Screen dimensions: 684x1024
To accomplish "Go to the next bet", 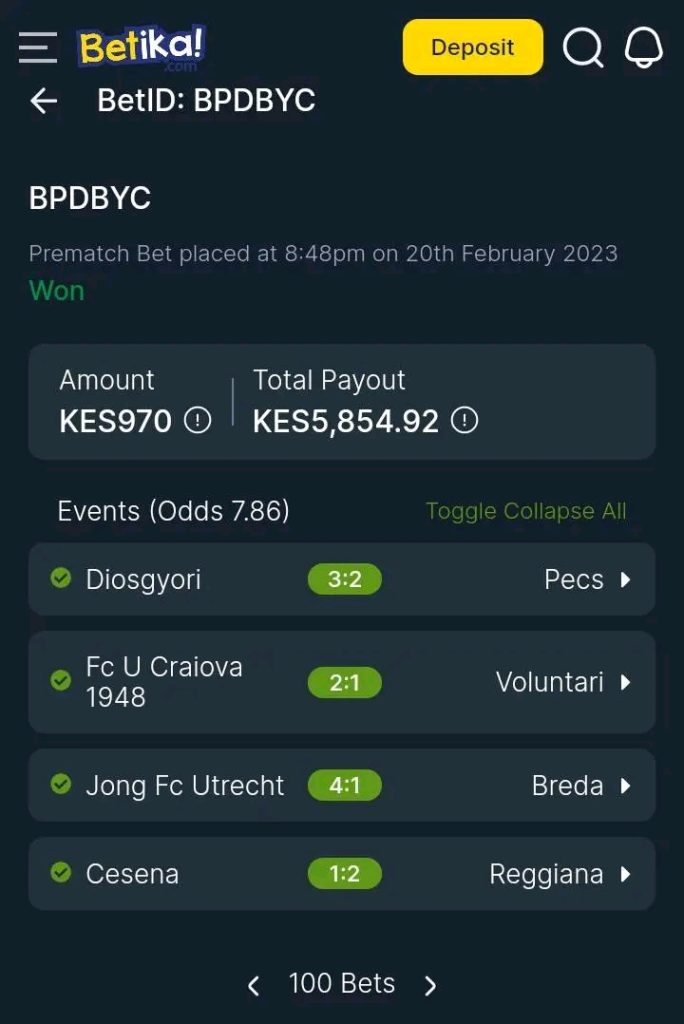I will [430, 986].
